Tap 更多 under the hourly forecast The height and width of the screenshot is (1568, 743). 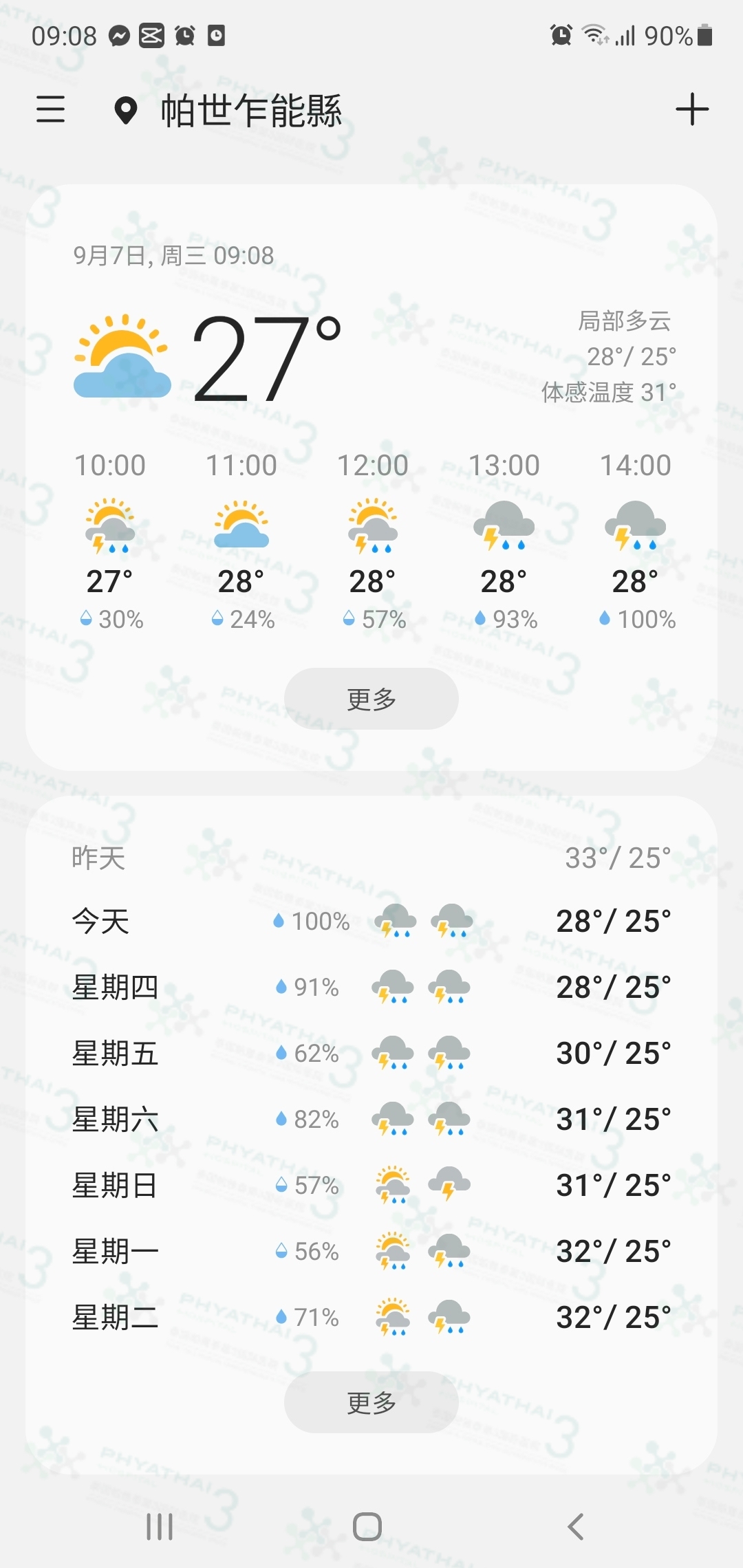(x=371, y=699)
